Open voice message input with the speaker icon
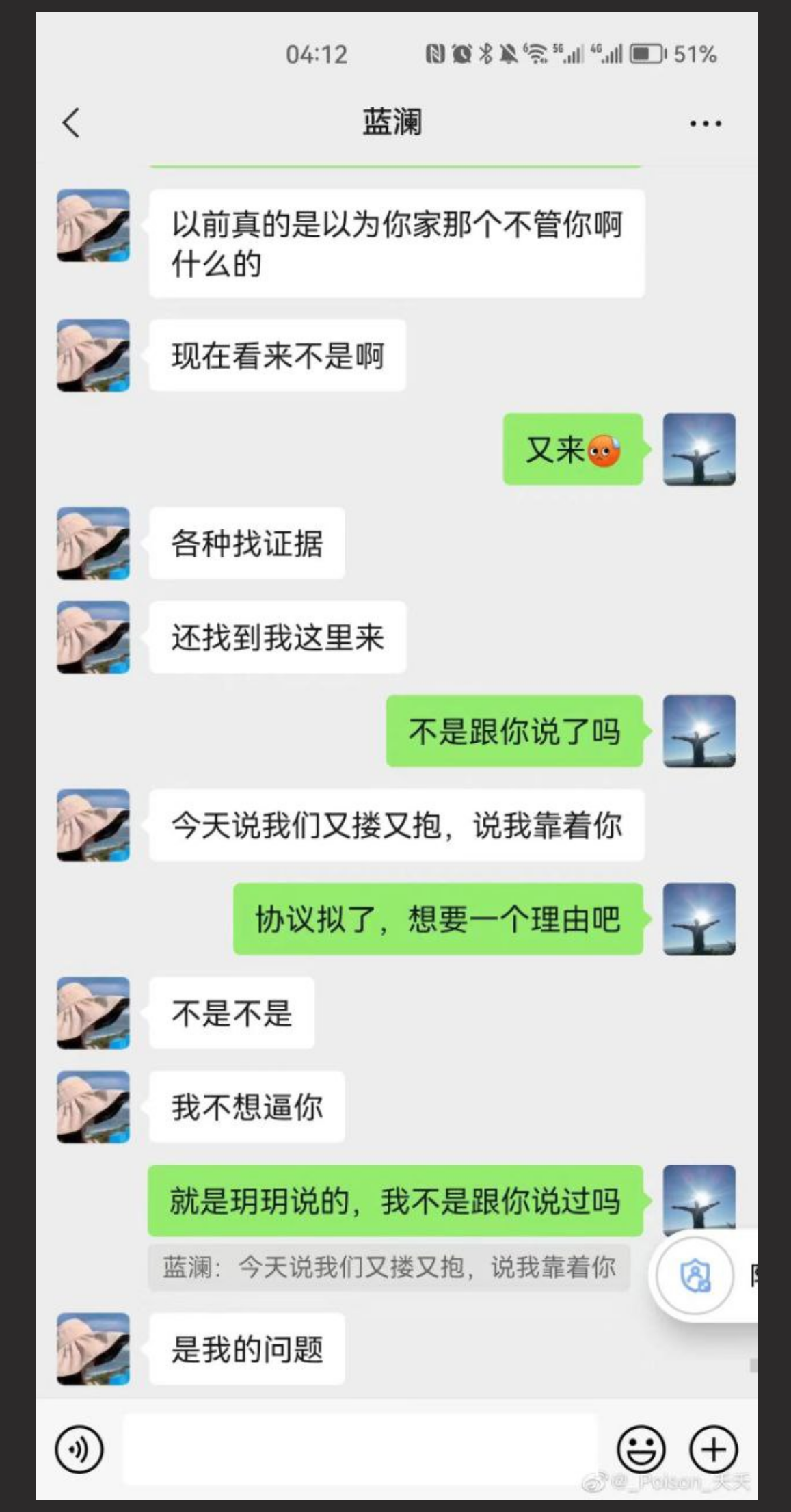This screenshot has width=791, height=1512. click(79, 1448)
